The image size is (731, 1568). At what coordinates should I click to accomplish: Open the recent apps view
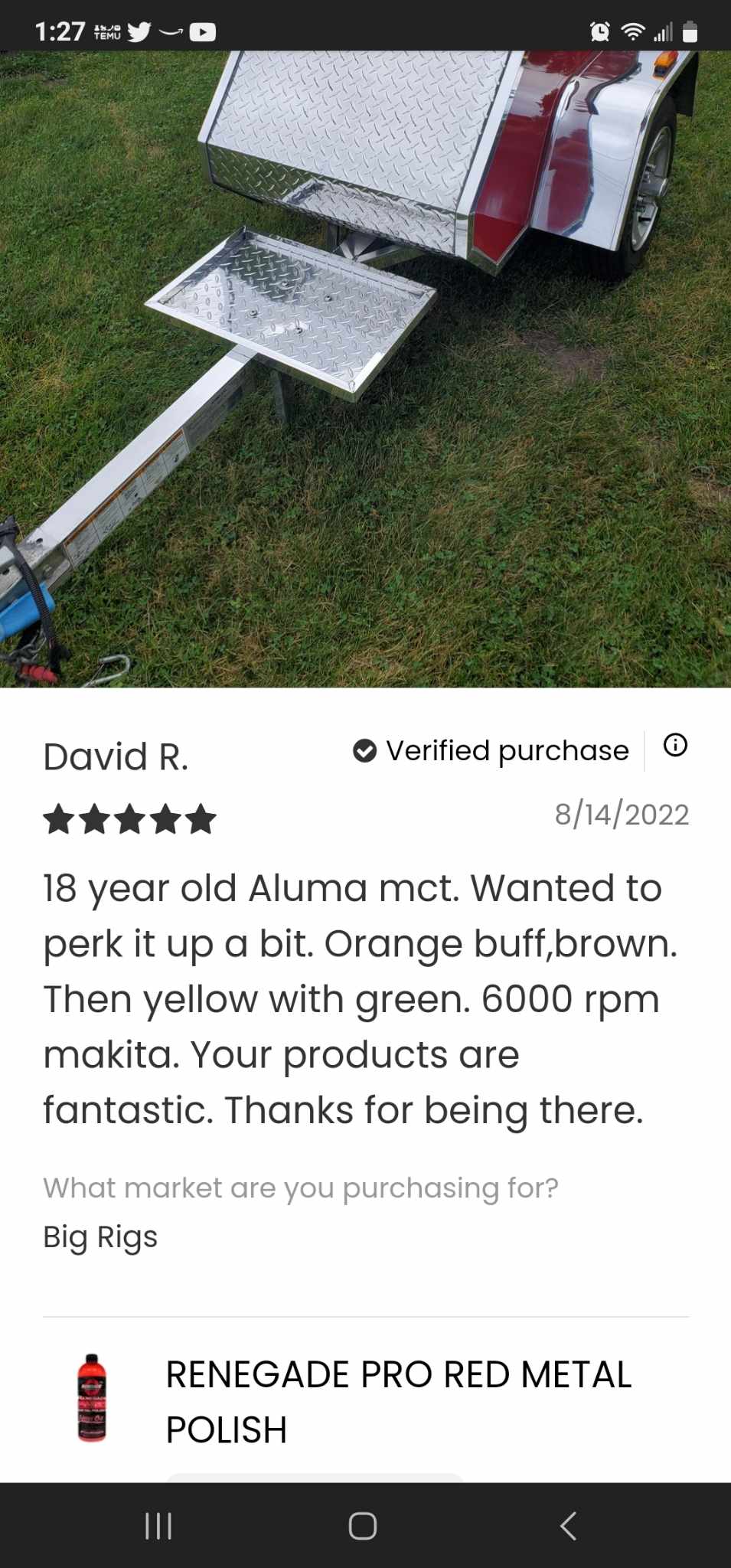pos(158,1525)
